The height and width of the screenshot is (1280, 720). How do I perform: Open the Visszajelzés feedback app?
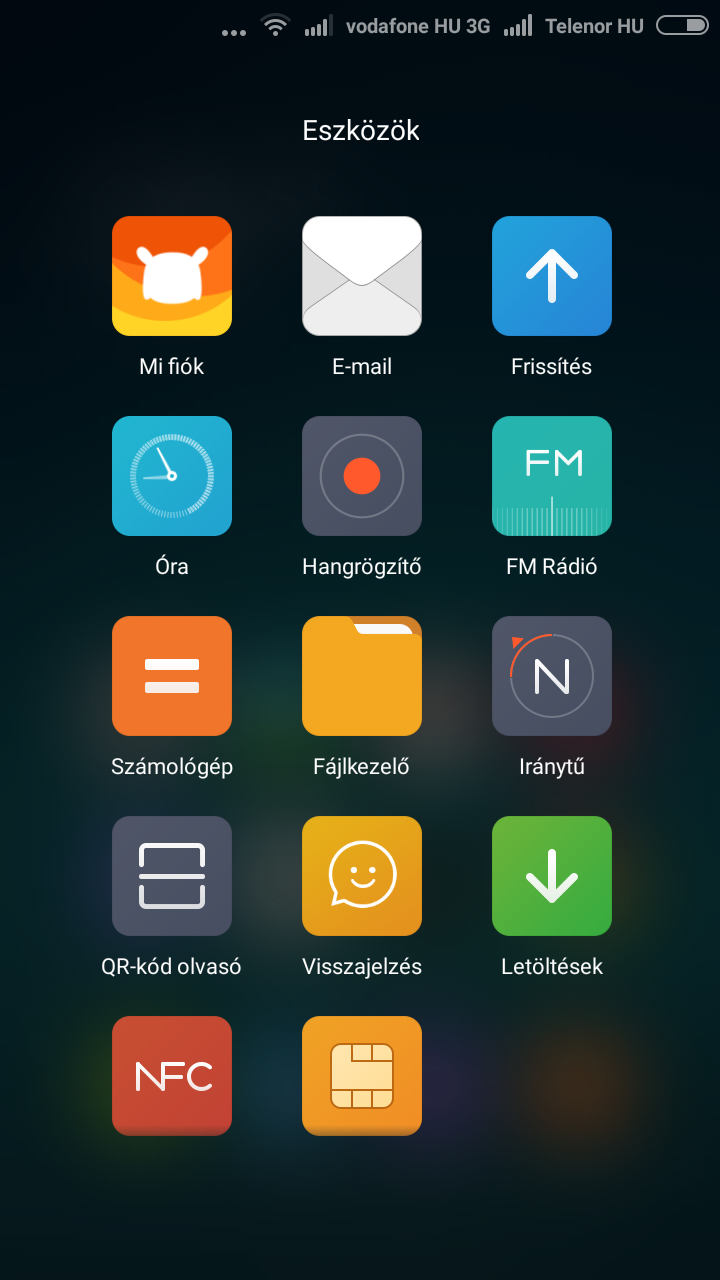click(362, 876)
